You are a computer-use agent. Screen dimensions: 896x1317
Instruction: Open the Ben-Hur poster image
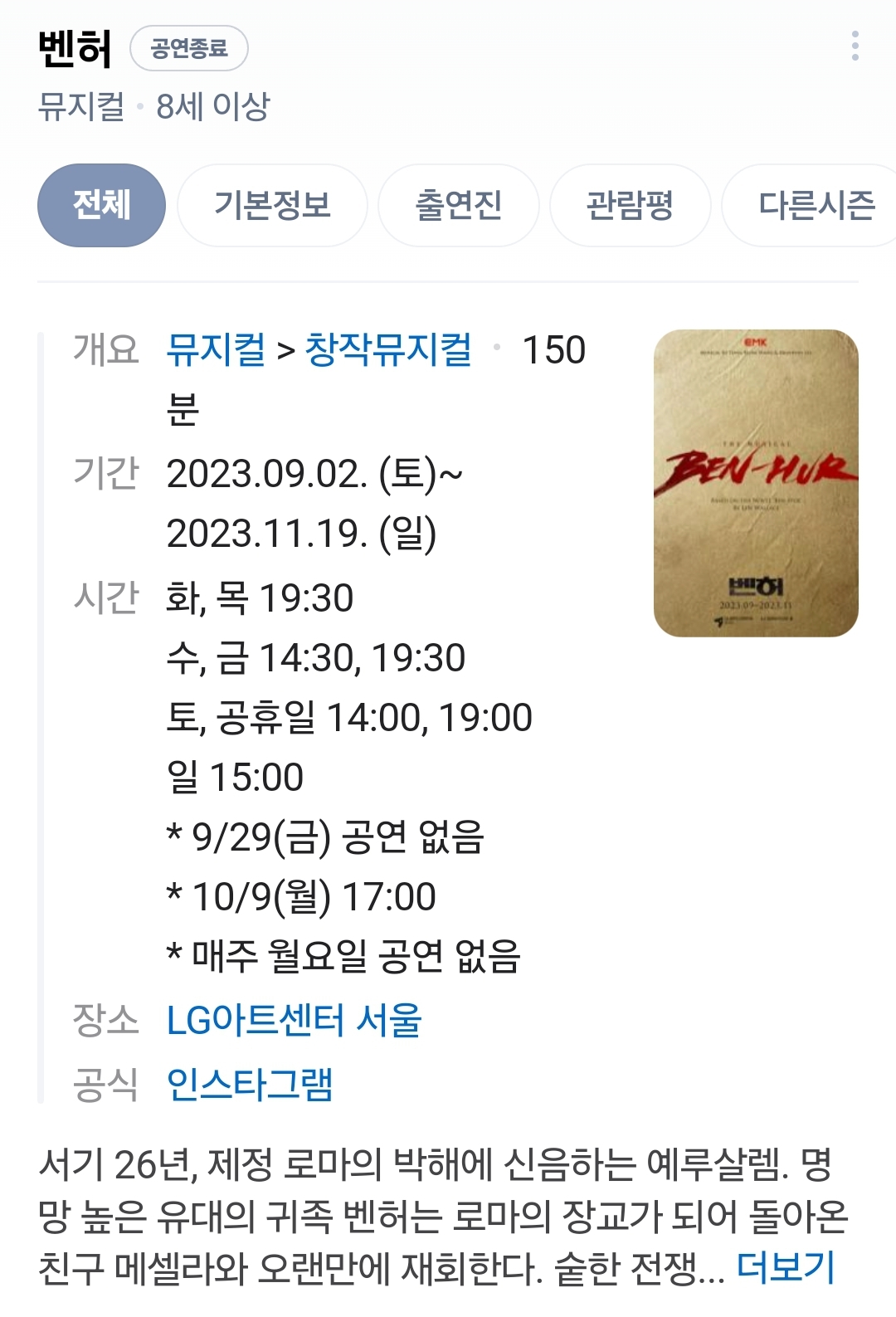point(756,483)
